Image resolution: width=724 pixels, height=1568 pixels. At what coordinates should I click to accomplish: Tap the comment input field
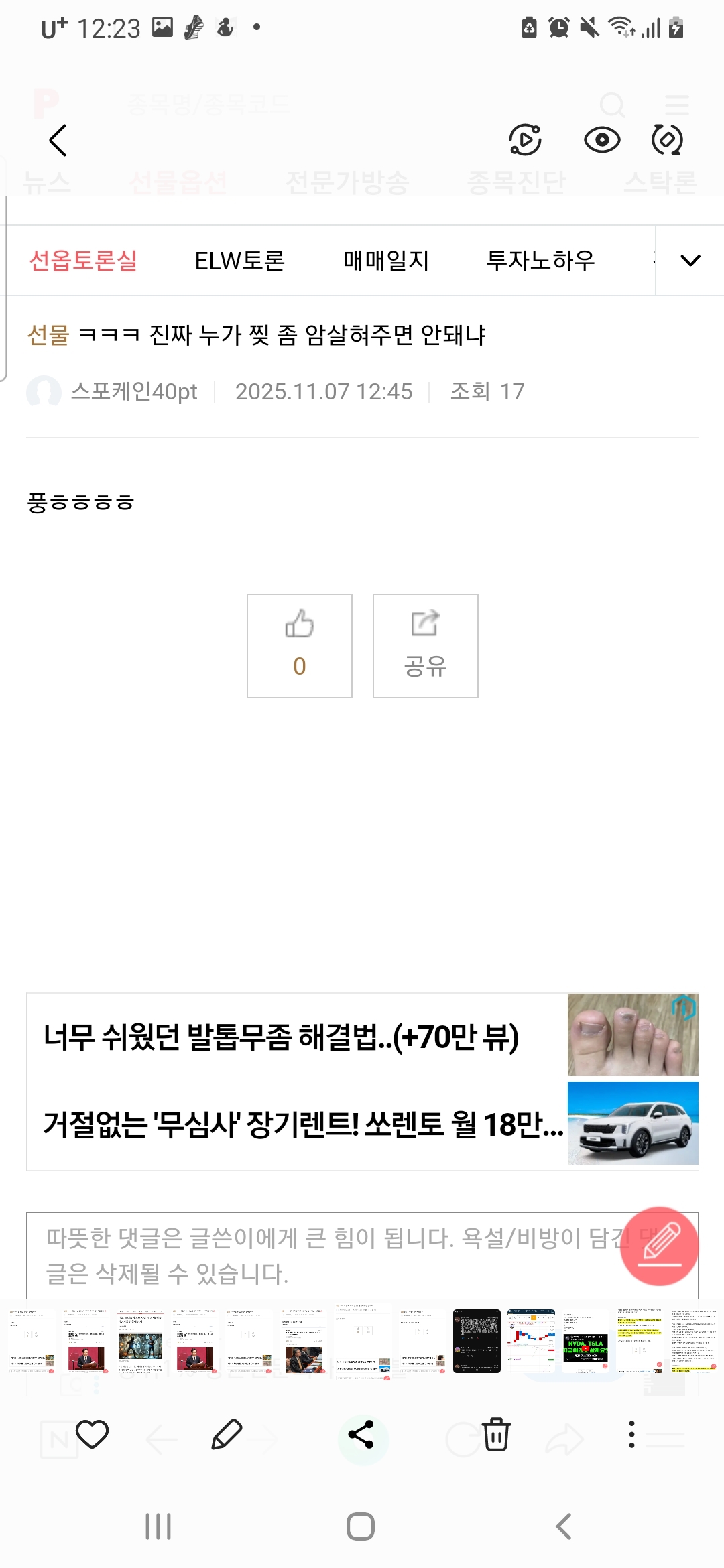[x=322, y=1254]
